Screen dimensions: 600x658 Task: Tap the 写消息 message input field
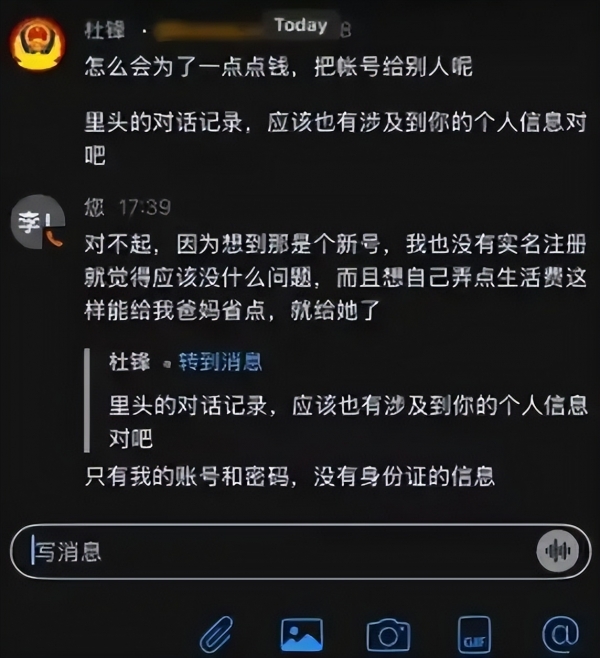270,551
